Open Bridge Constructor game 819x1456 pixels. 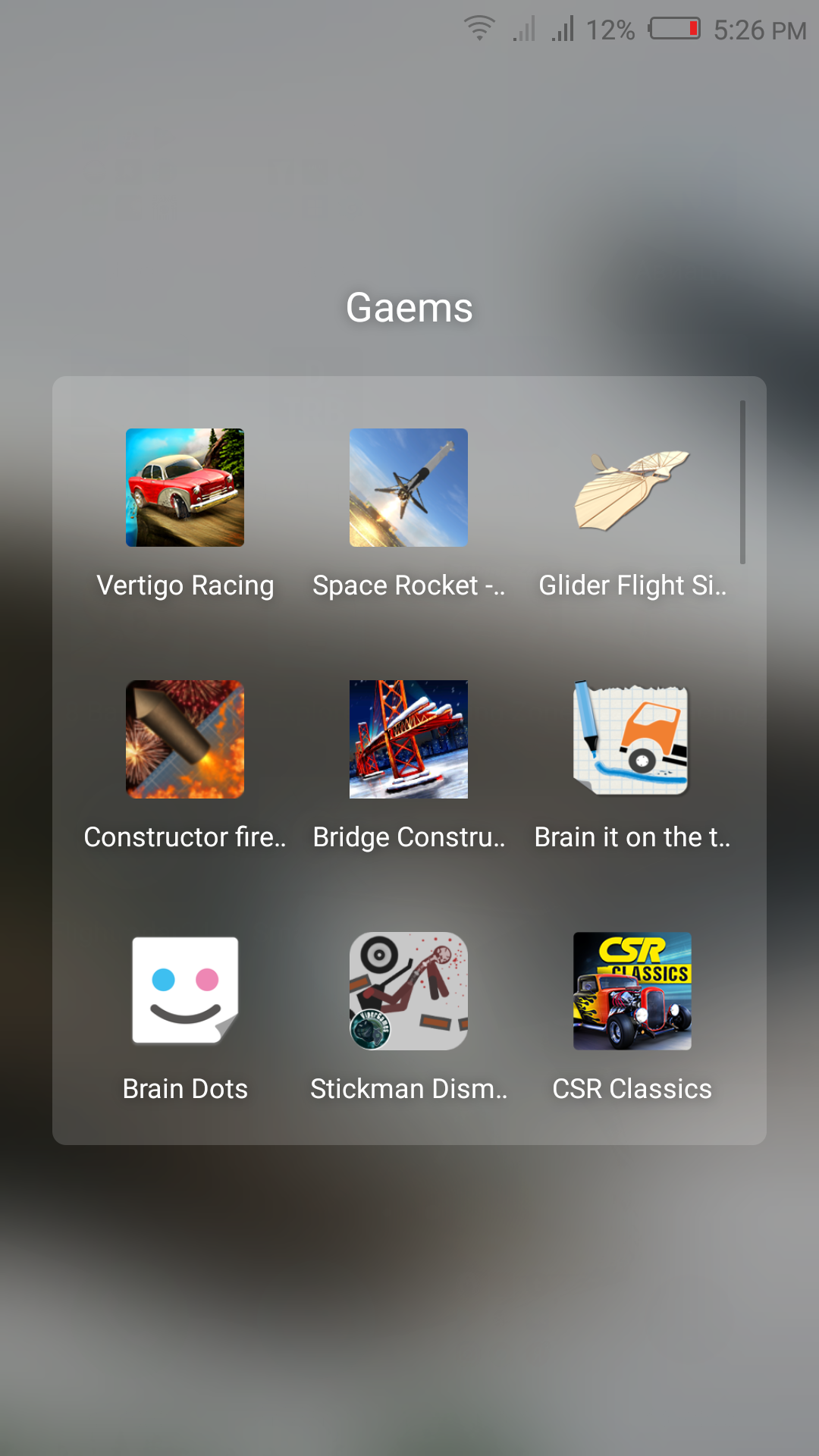(x=409, y=739)
